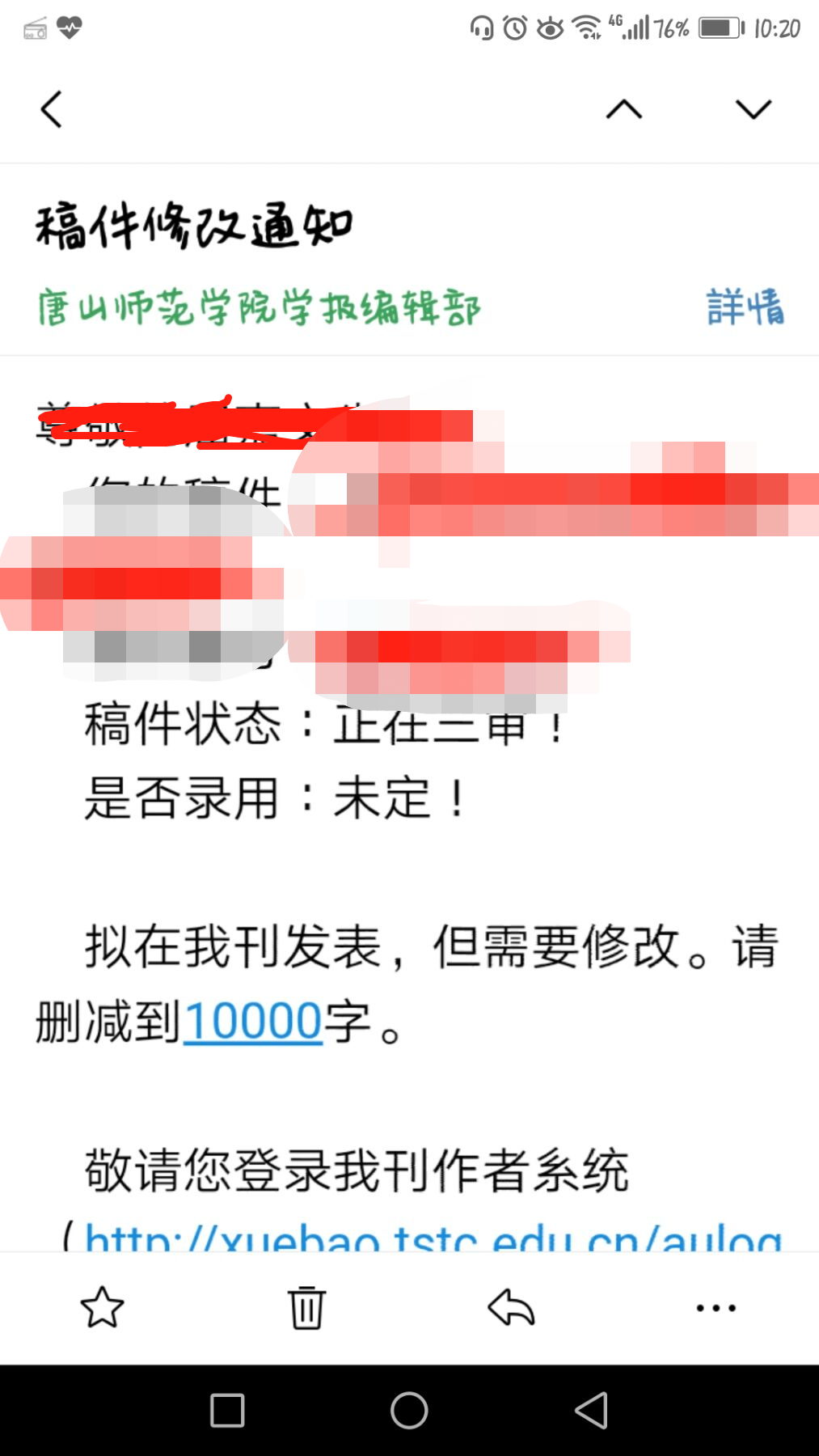
Task: Open the three-dot more options menu
Action: tap(716, 1308)
